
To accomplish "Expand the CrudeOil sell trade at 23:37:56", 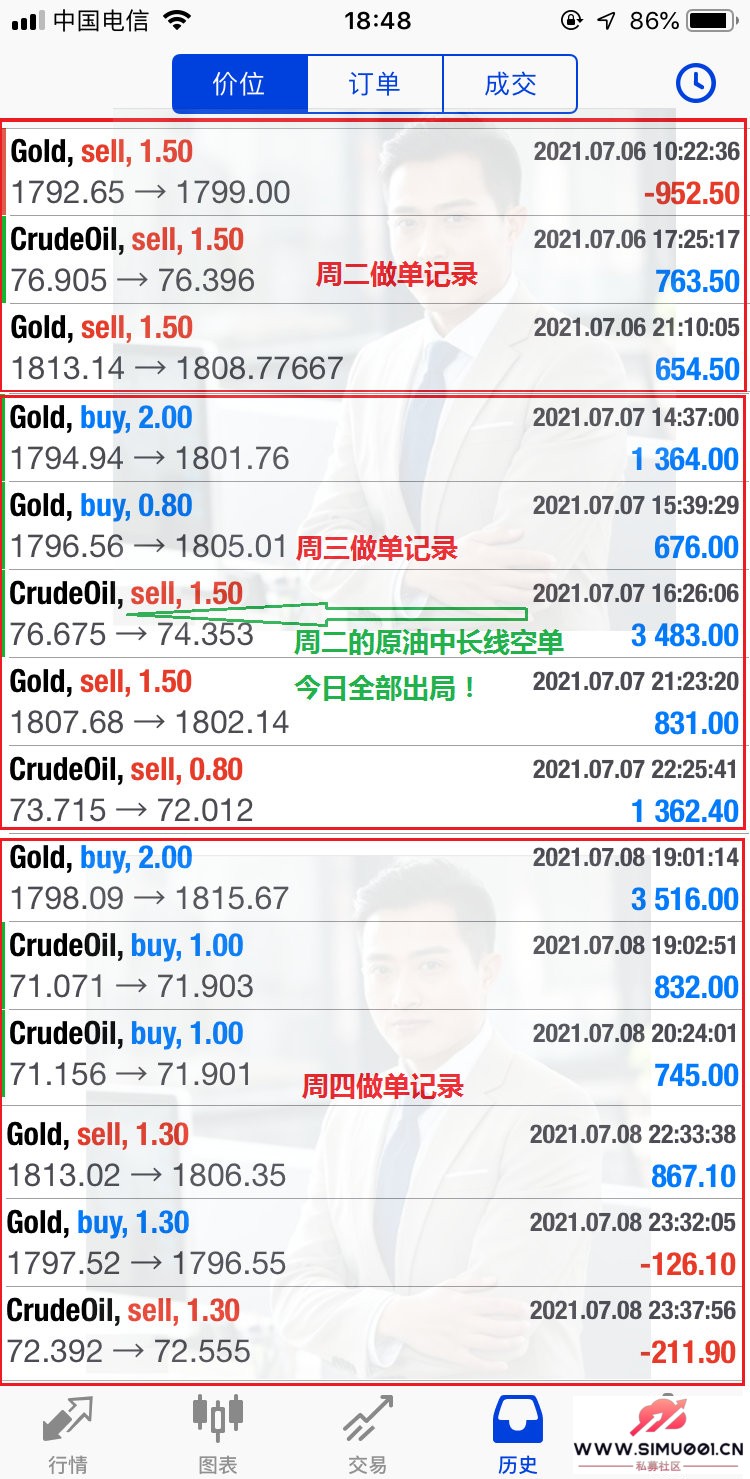I will [x=375, y=1331].
